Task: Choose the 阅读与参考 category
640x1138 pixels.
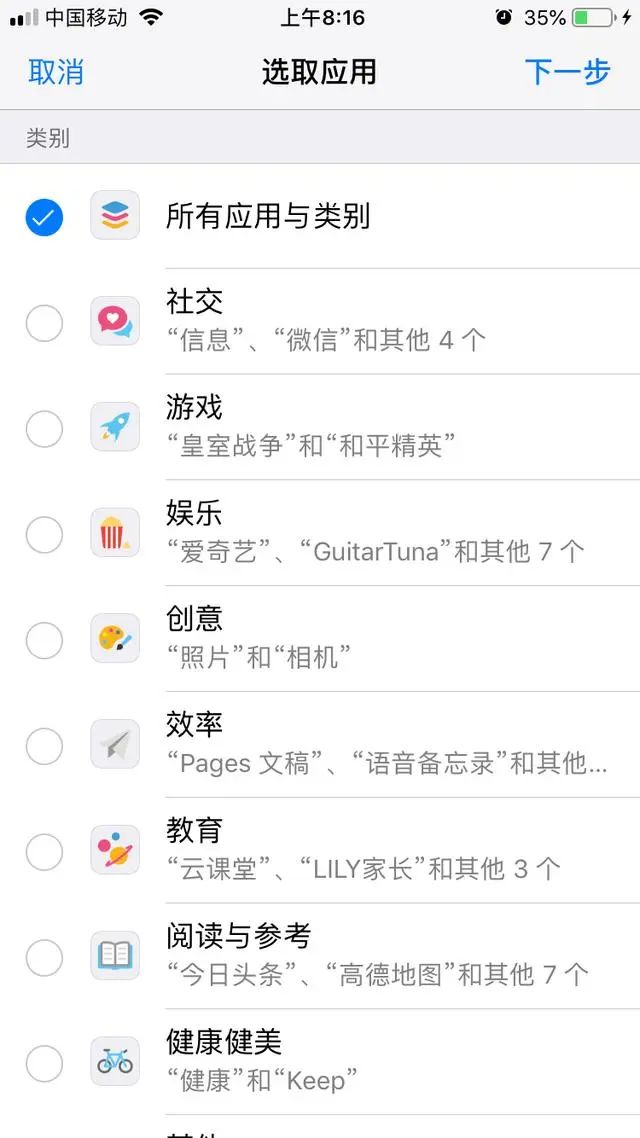Action: point(320,957)
